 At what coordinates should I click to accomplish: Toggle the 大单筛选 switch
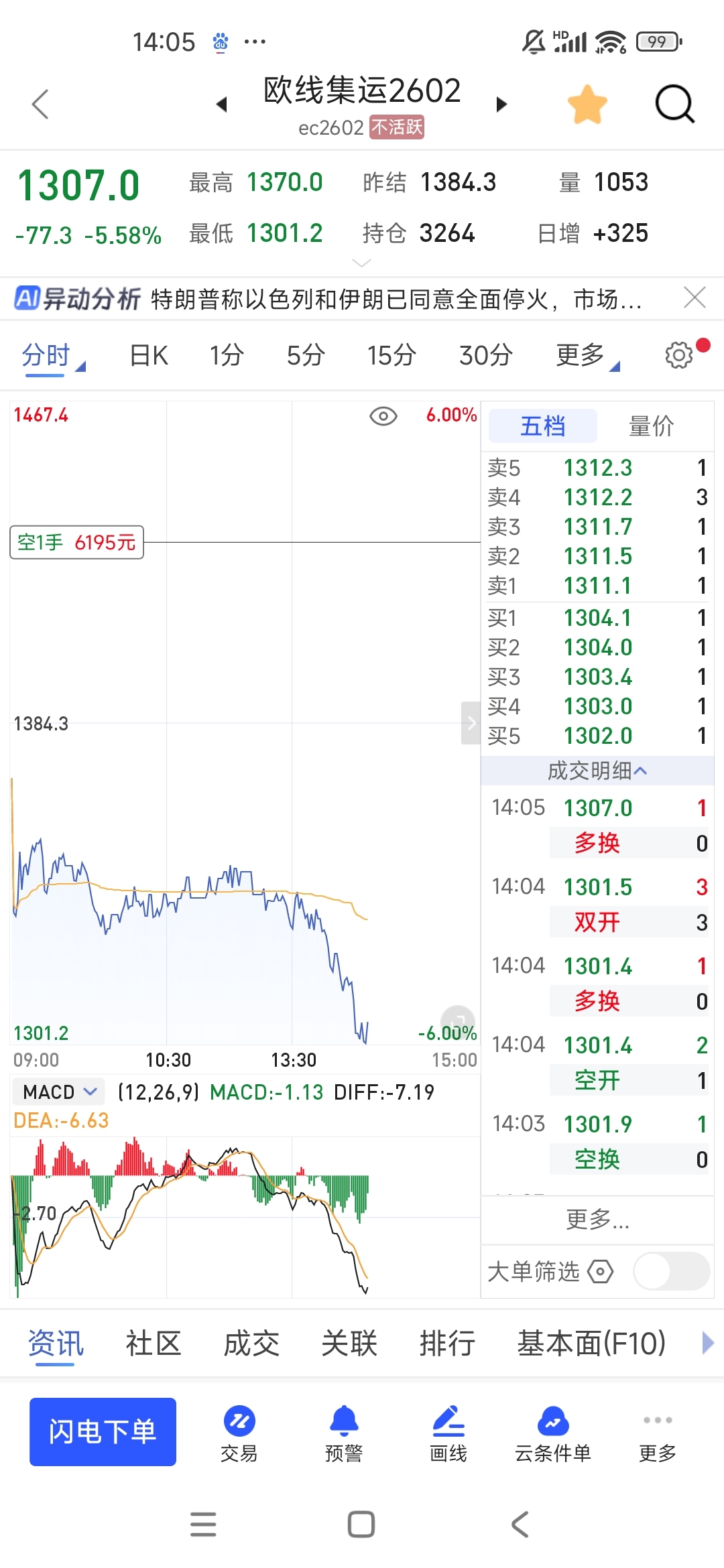(x=672, y=1272)
